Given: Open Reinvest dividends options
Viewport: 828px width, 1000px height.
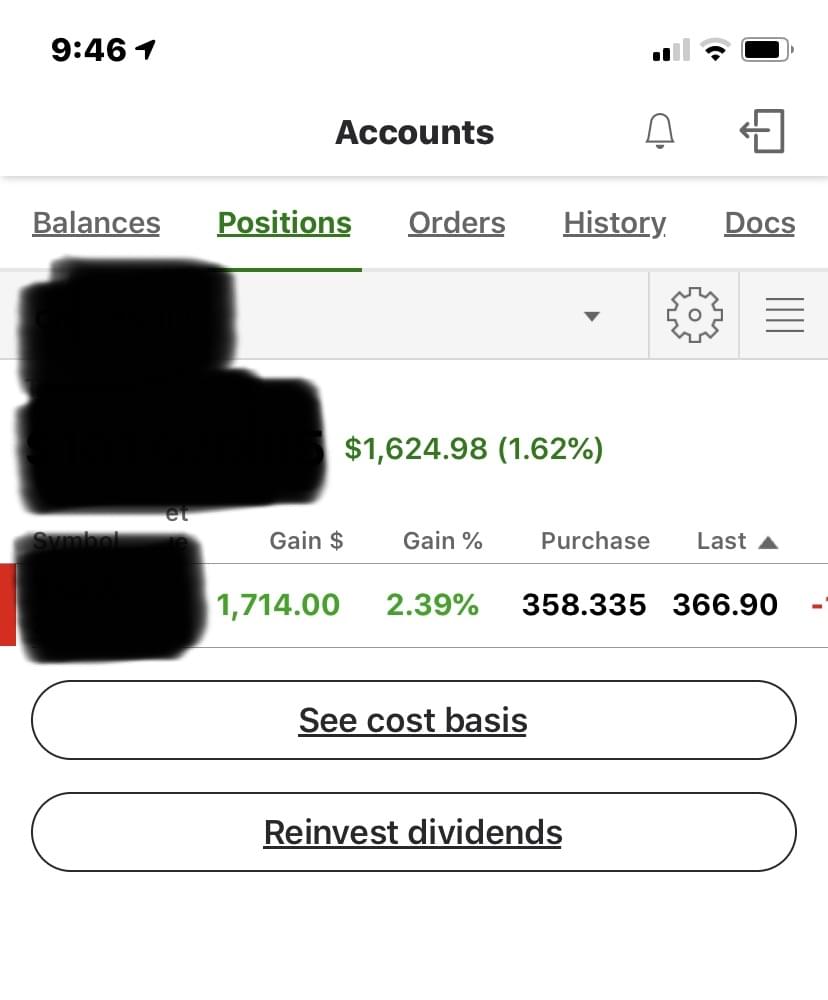Looking at the screenshot, I should [413, 831].
